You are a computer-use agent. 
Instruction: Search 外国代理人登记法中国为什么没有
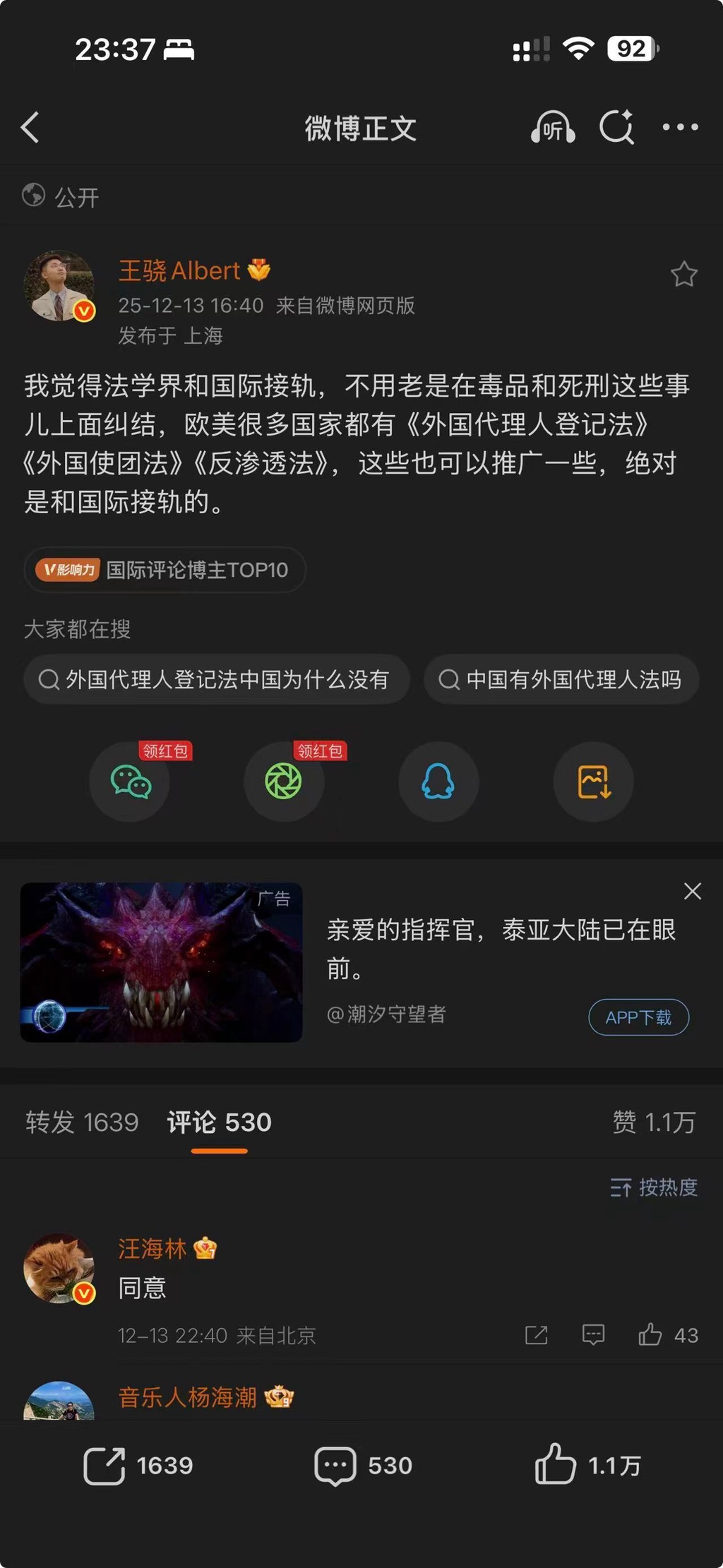tap(216, 680)
